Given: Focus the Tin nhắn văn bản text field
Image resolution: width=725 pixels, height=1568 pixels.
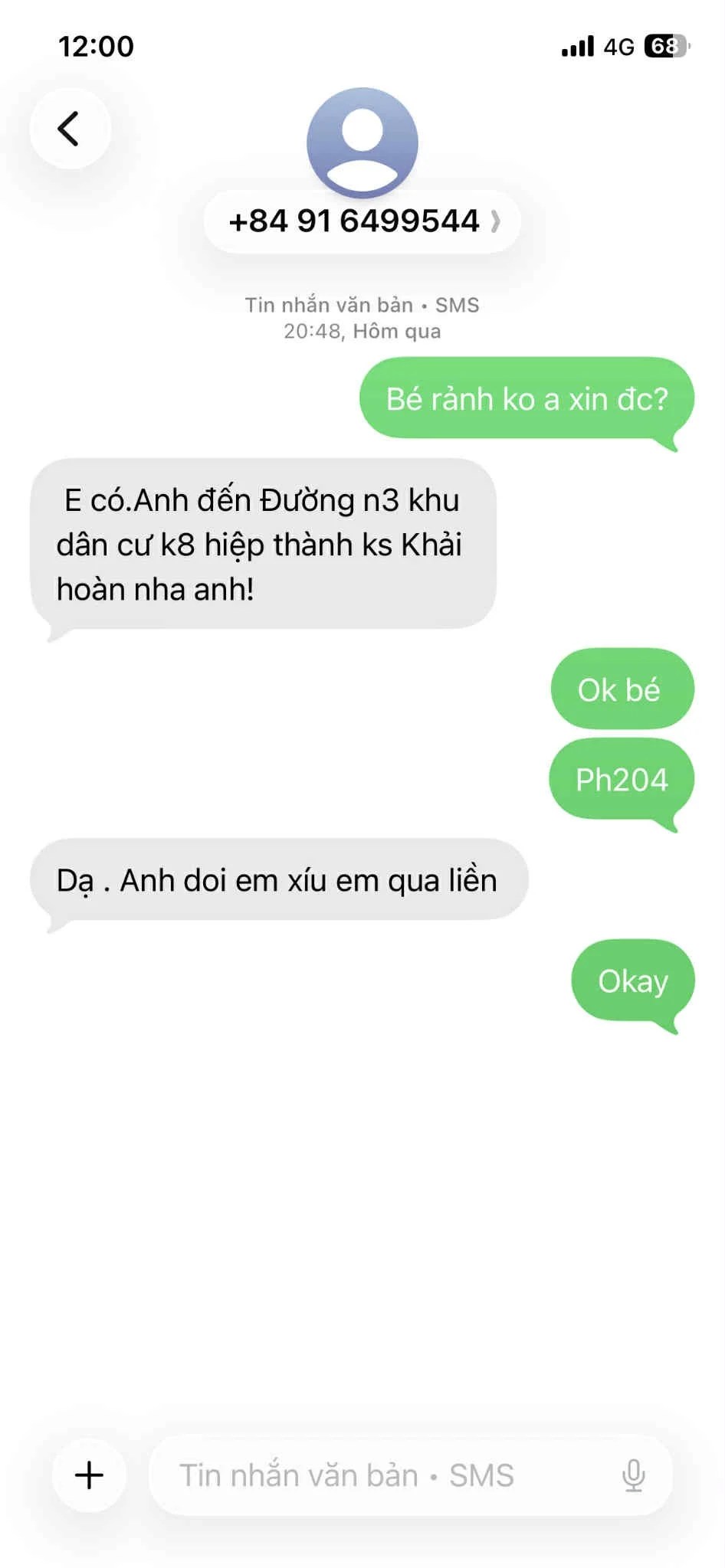Looking at the screenshot, I should pyautogui.click(x=383, y=1475).
